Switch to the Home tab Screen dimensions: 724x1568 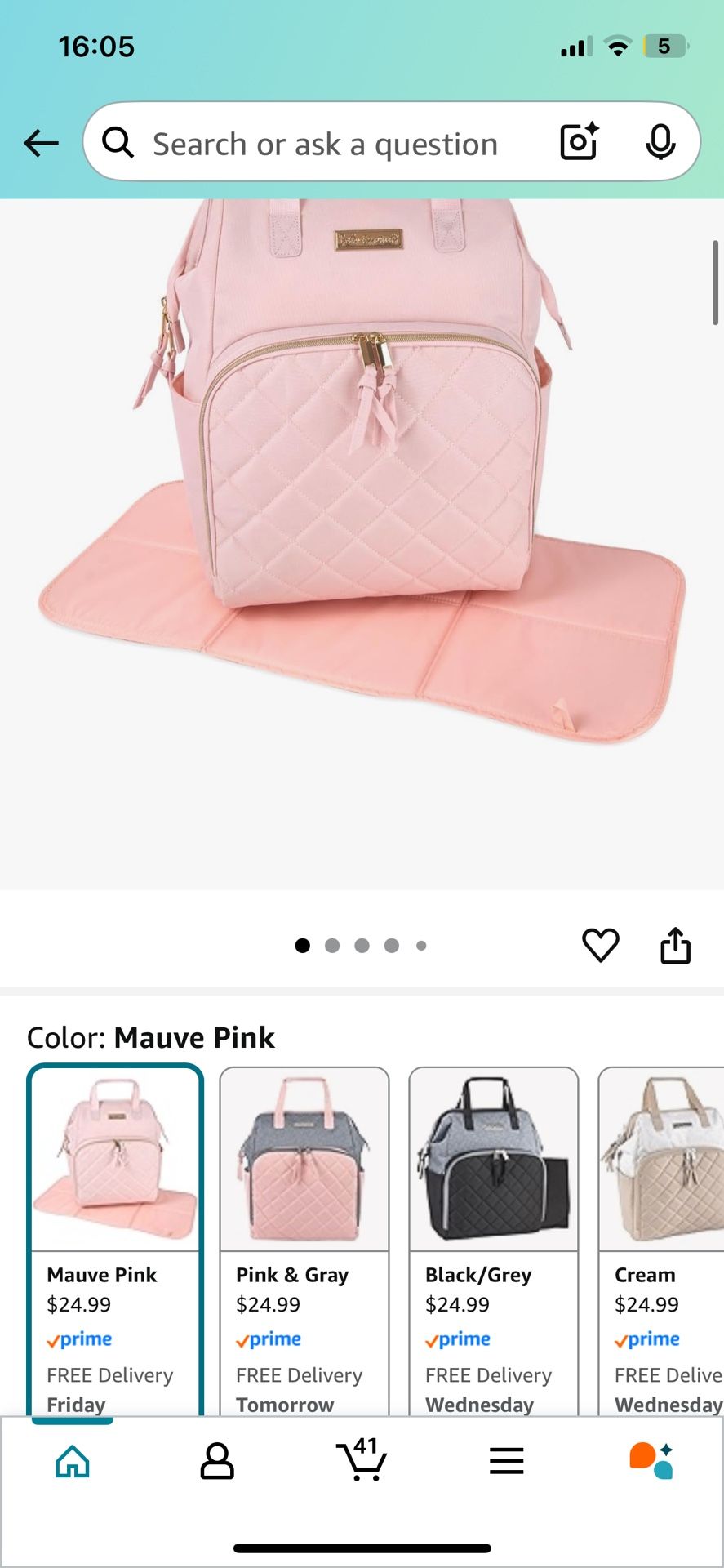[73, 1461]
